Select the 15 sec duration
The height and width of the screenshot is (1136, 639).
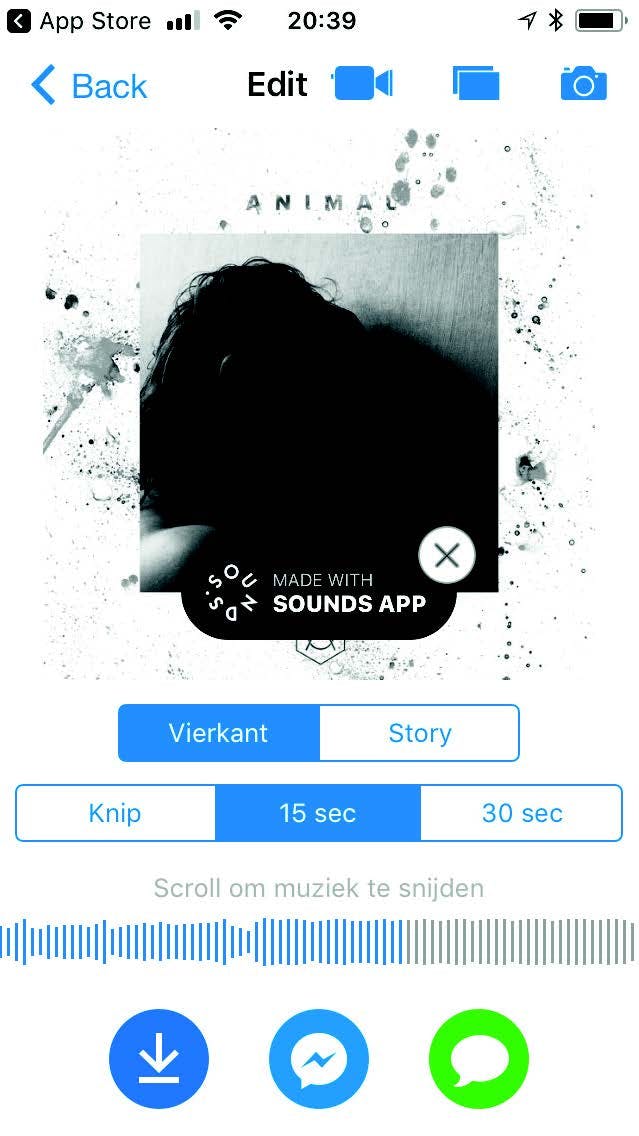[318, 812]
